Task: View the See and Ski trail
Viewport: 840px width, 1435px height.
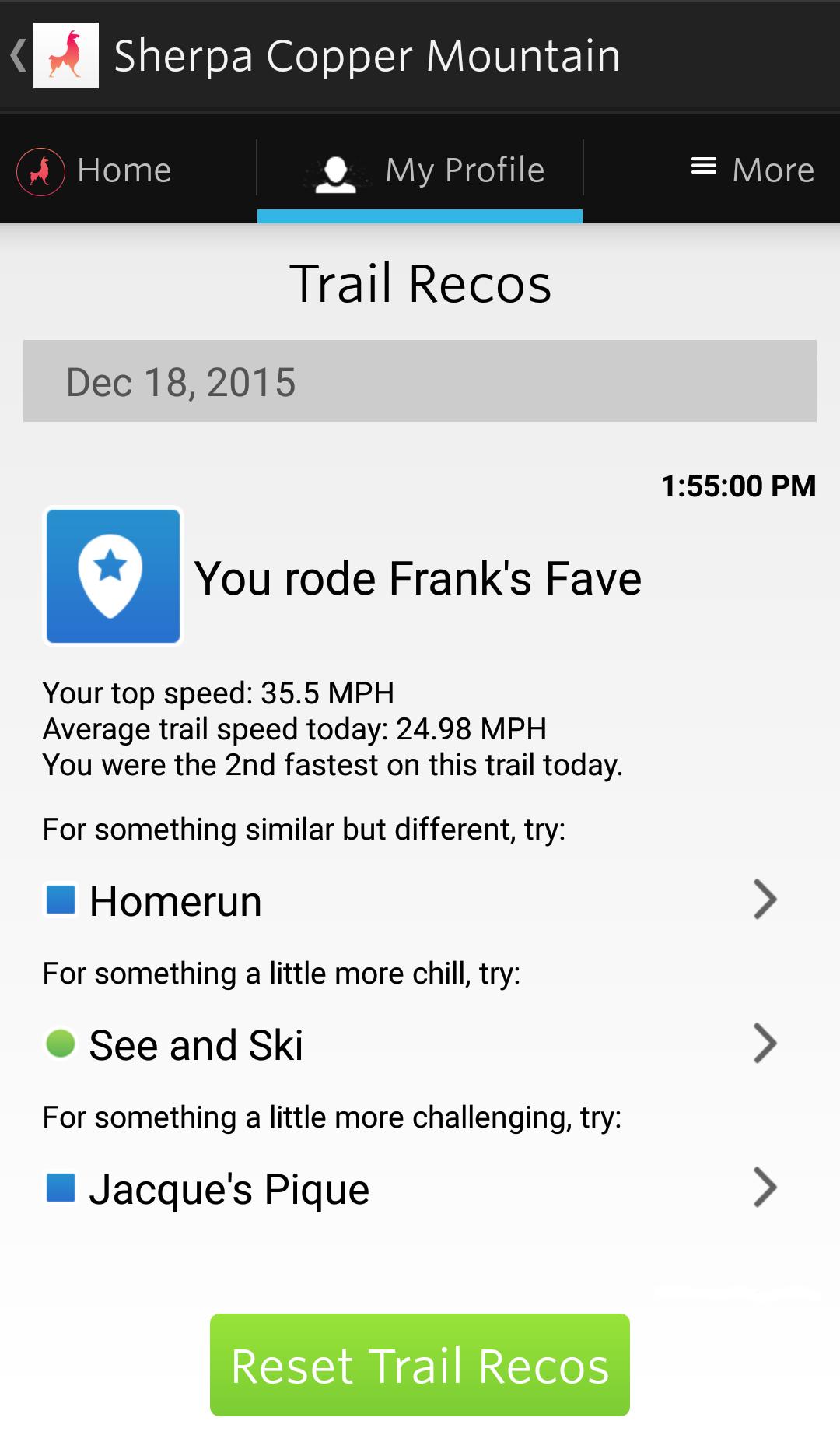Action: pos(411,1044)
